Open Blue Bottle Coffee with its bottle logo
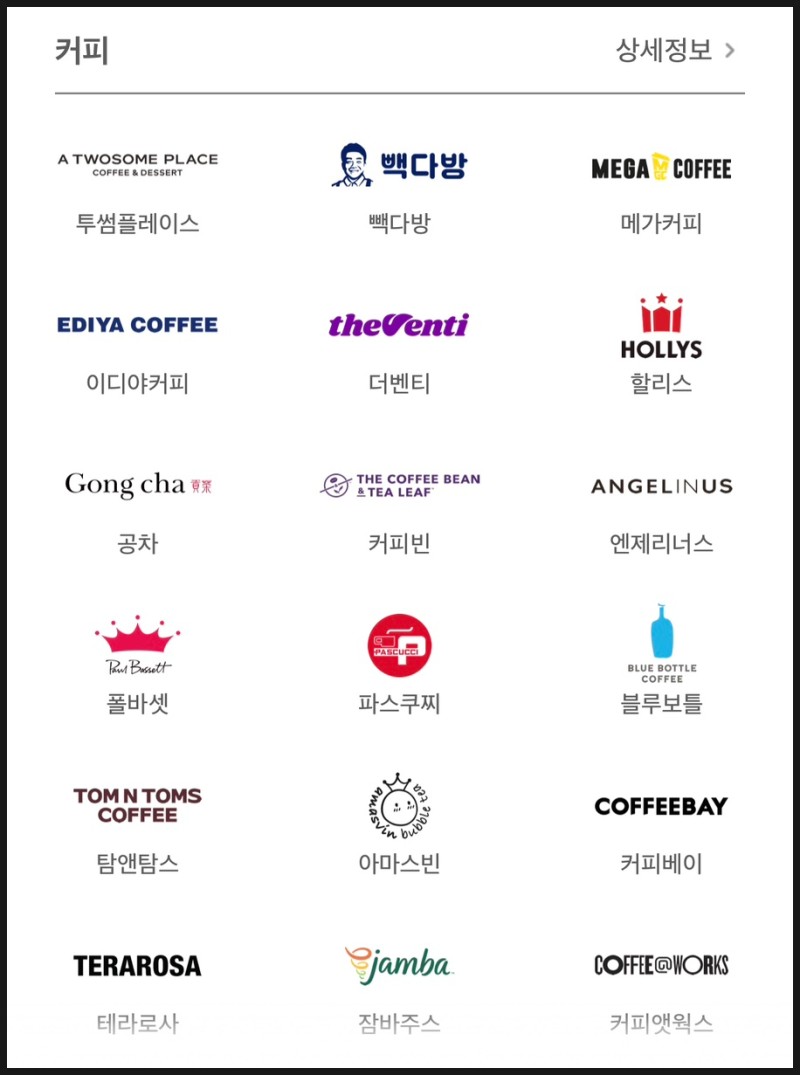The image size is (800, 1075). 660,646
